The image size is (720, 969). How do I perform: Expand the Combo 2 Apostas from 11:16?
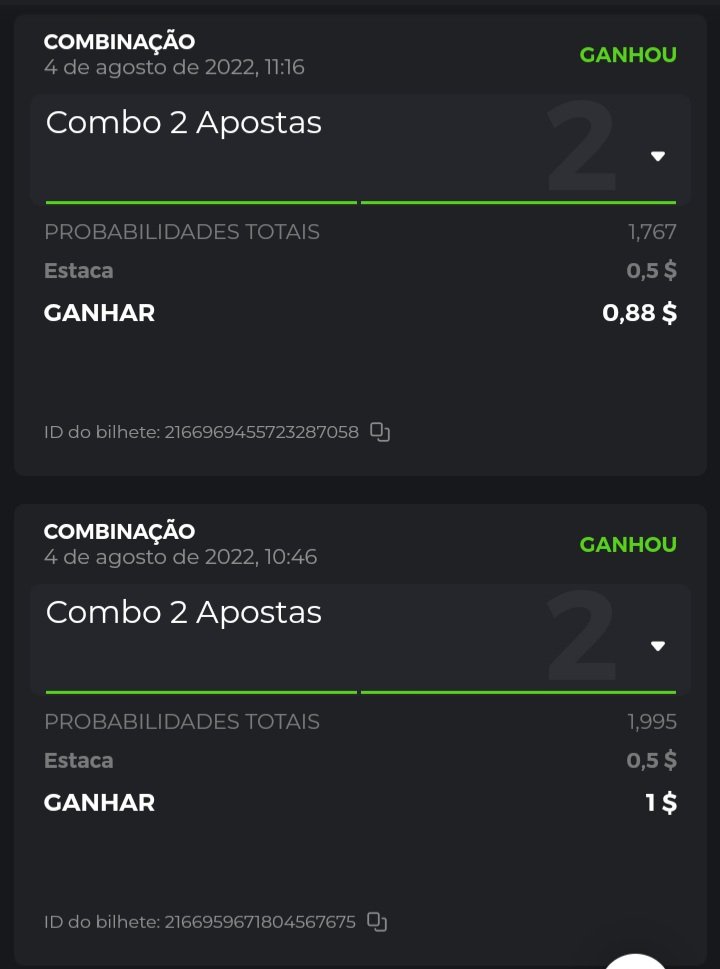pyautogui.click(x=657, y=156)
